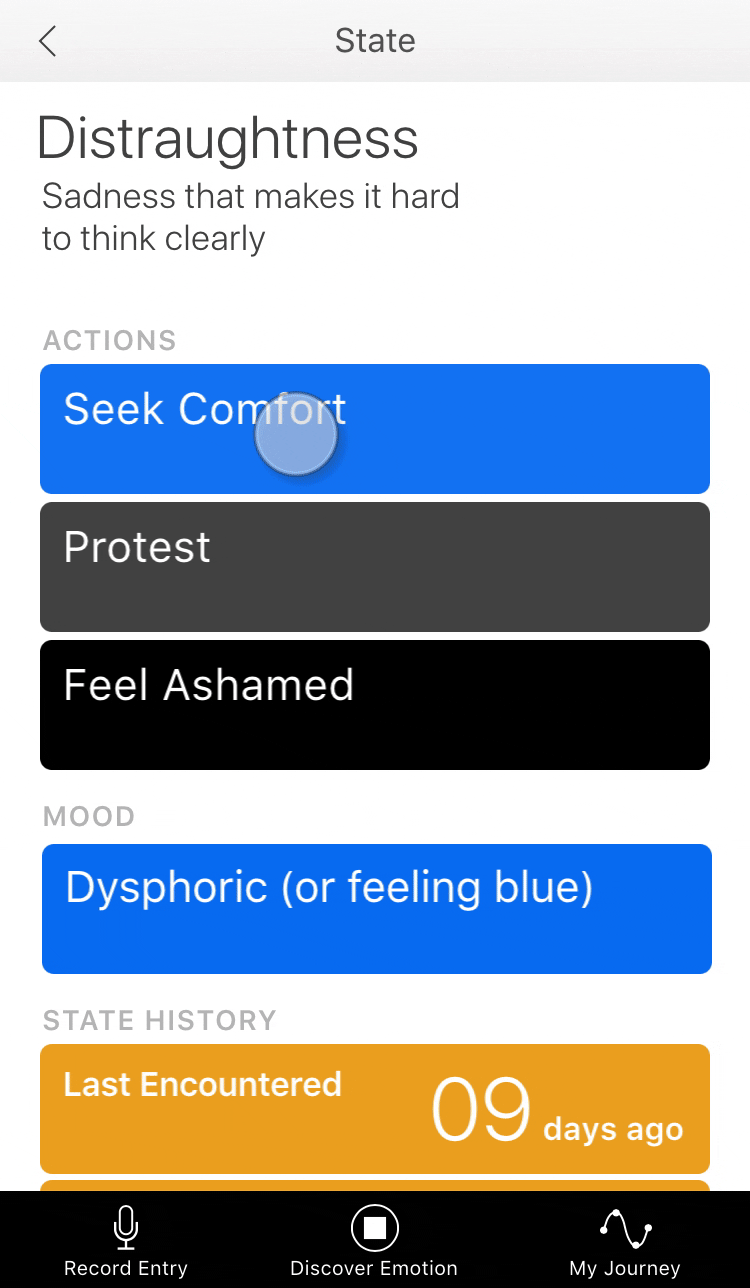View the Dysphoric (or feeling blue) mood
The image size is (750, 1288).
(376, 909)
